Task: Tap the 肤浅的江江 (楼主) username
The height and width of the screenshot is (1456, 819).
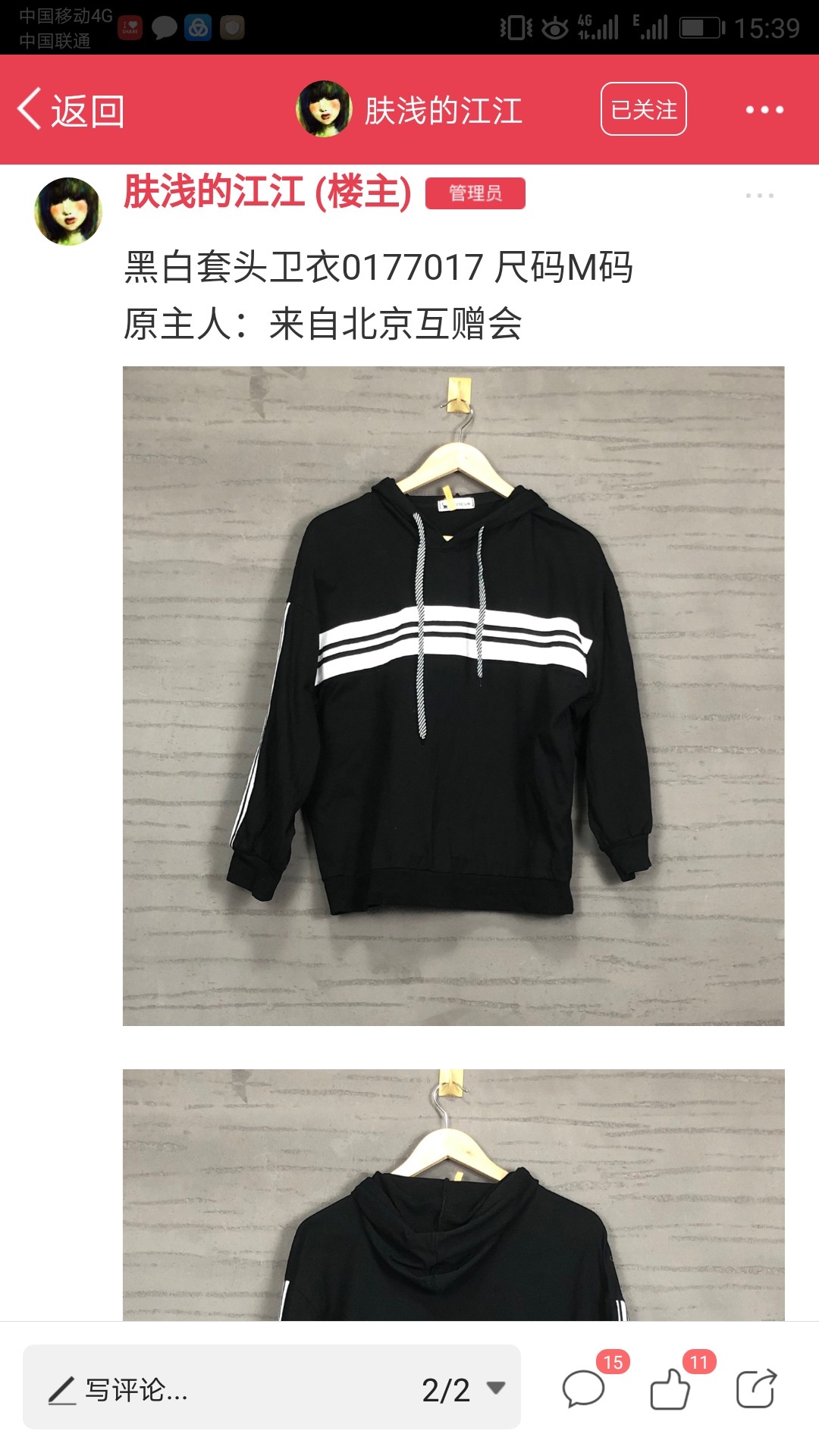Action: (x=268, y=191)
